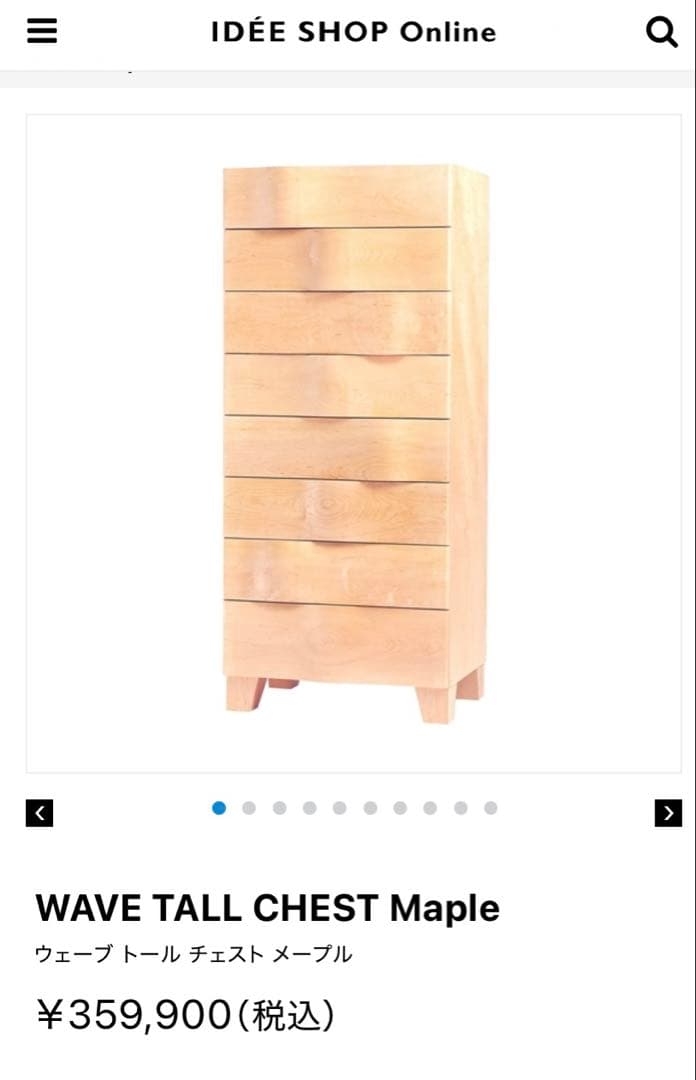Screen dimensions: 696x1080
Task: Show the next product image
Action: (x=668, y=813)
